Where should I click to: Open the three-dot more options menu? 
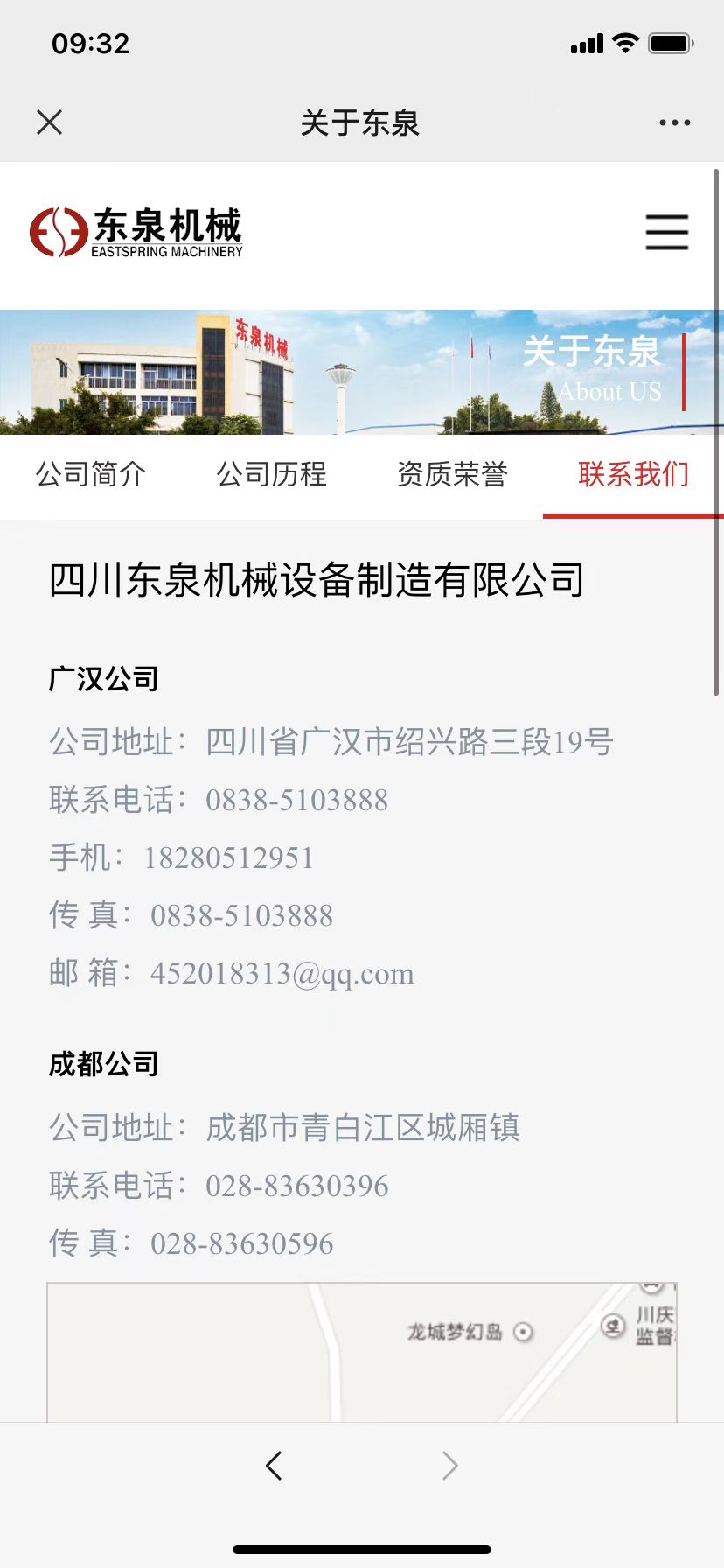[674, 122]
